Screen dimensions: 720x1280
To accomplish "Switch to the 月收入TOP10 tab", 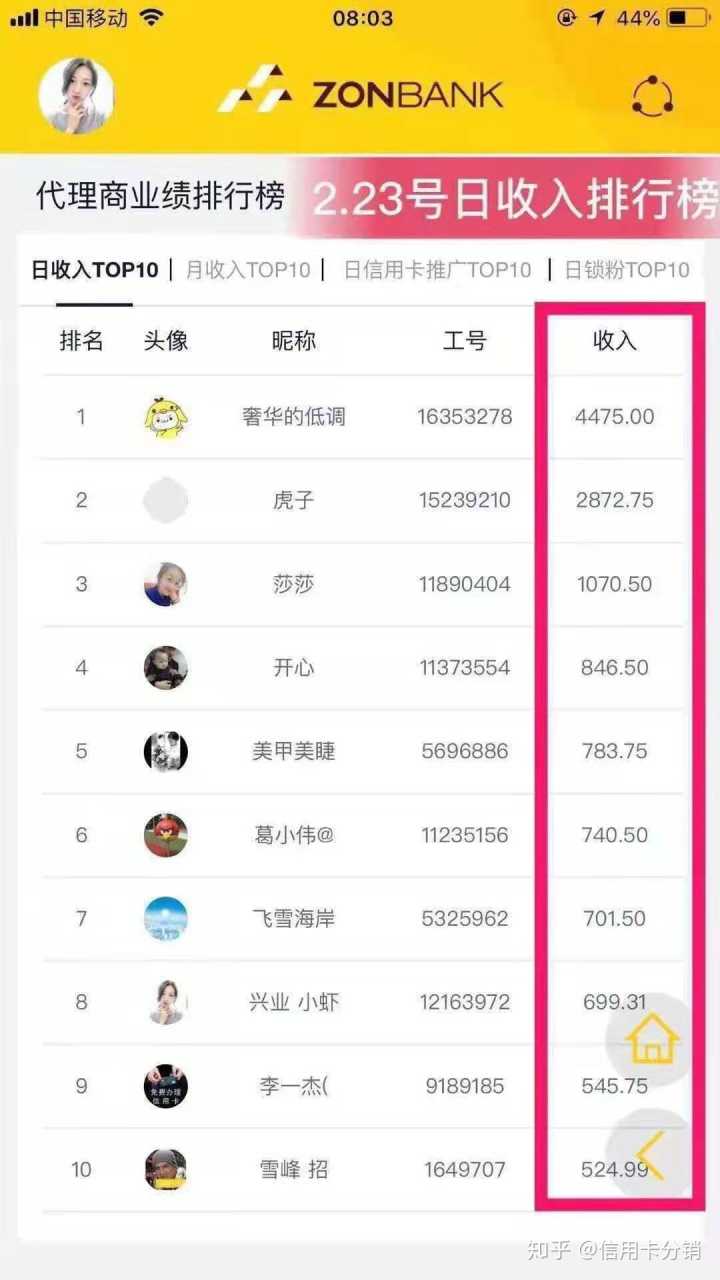I will (x=248, y=270).
